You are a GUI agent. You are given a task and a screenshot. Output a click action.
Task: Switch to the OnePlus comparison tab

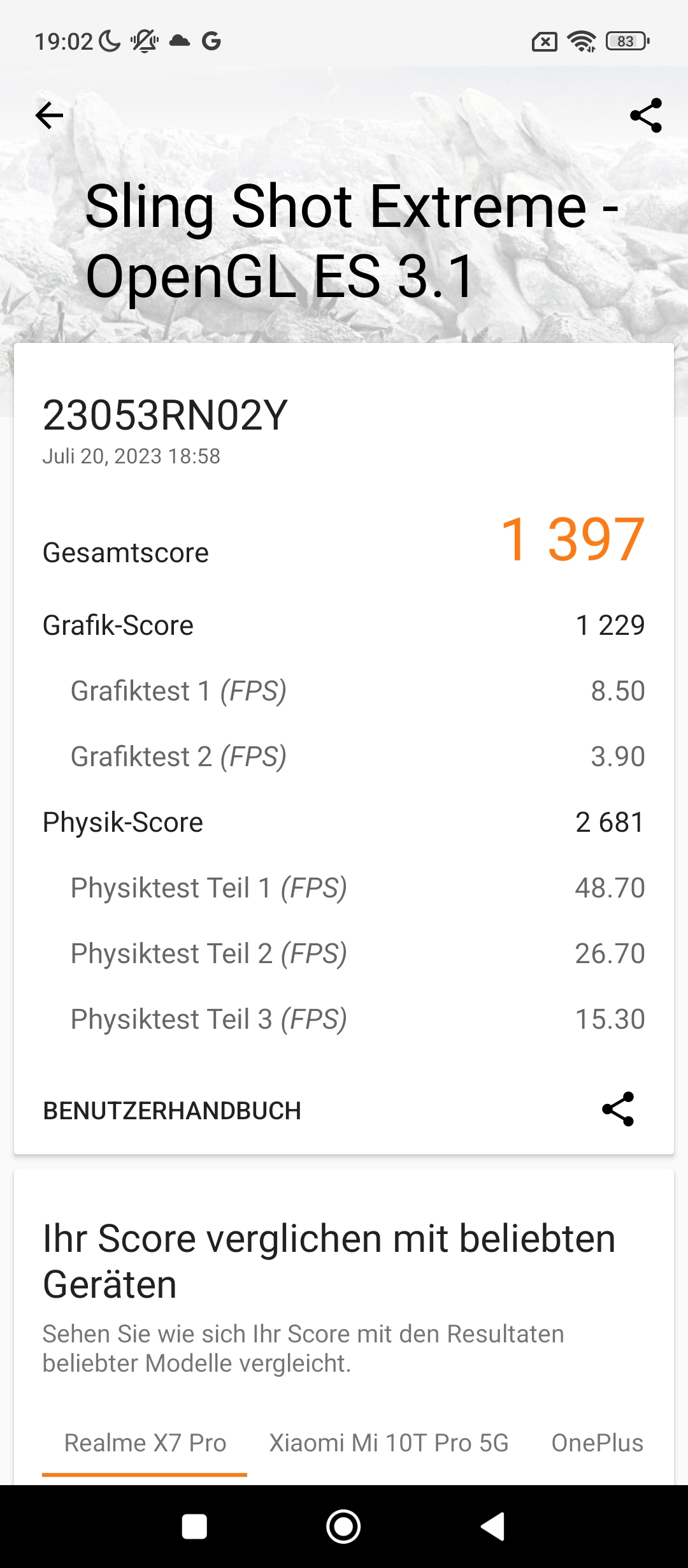pyautogui.click(x=598, y=1443)
